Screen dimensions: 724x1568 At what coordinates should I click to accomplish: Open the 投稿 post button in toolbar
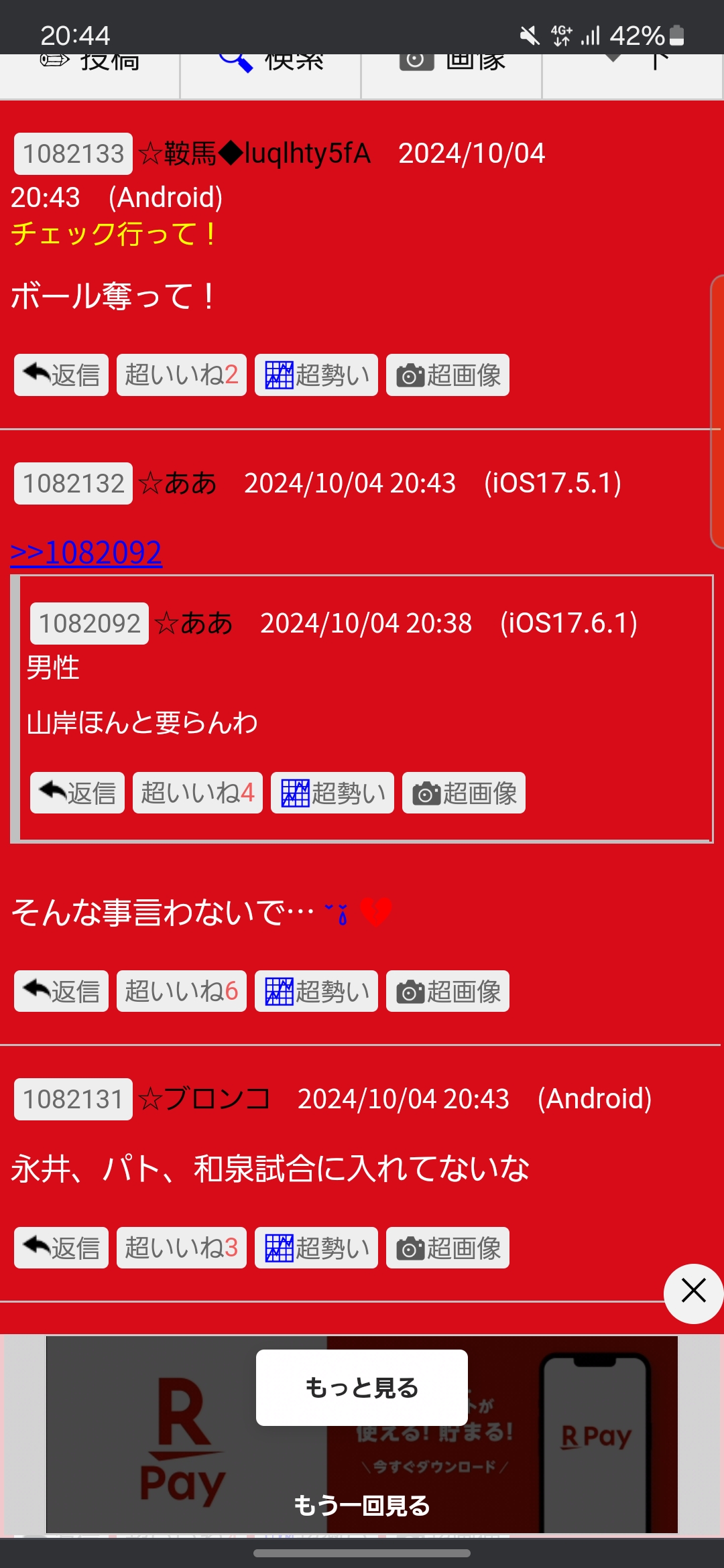(x=90, y=75)
